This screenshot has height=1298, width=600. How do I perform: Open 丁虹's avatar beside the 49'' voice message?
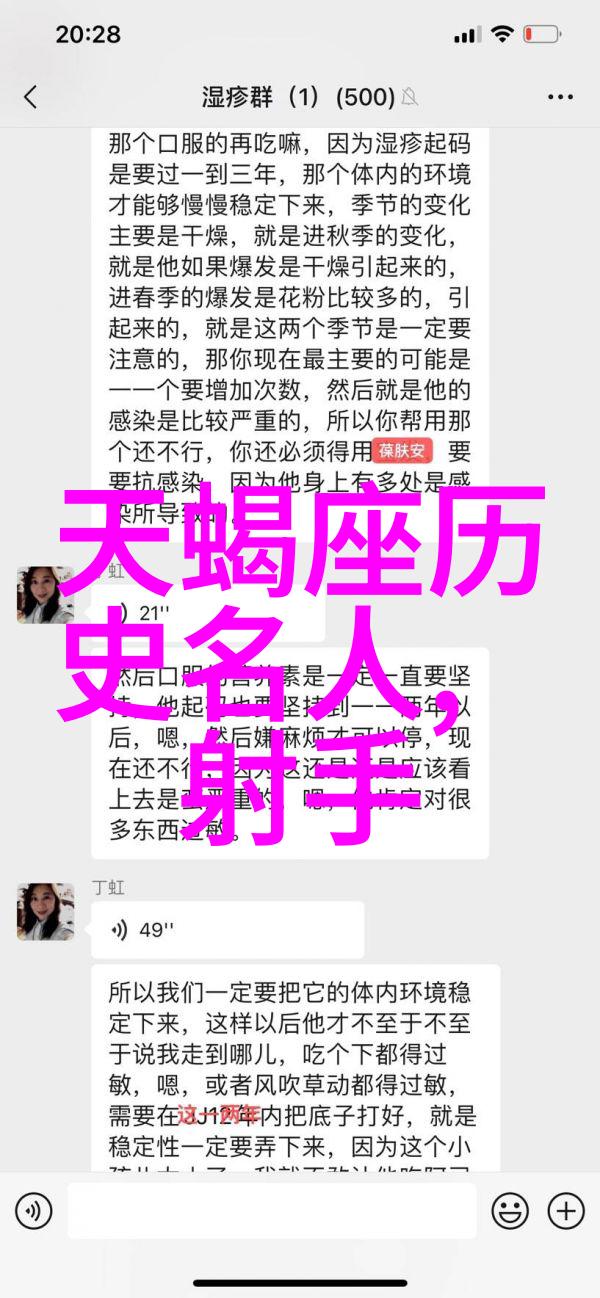tap(45, 911)
